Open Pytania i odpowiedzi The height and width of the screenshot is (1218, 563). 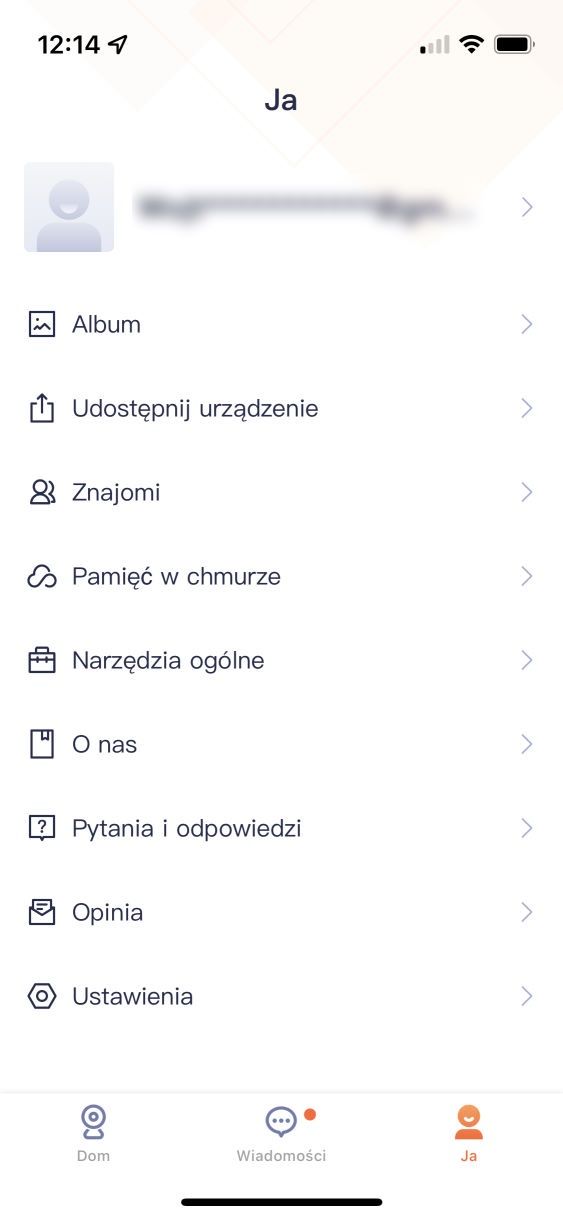[281, 828]
